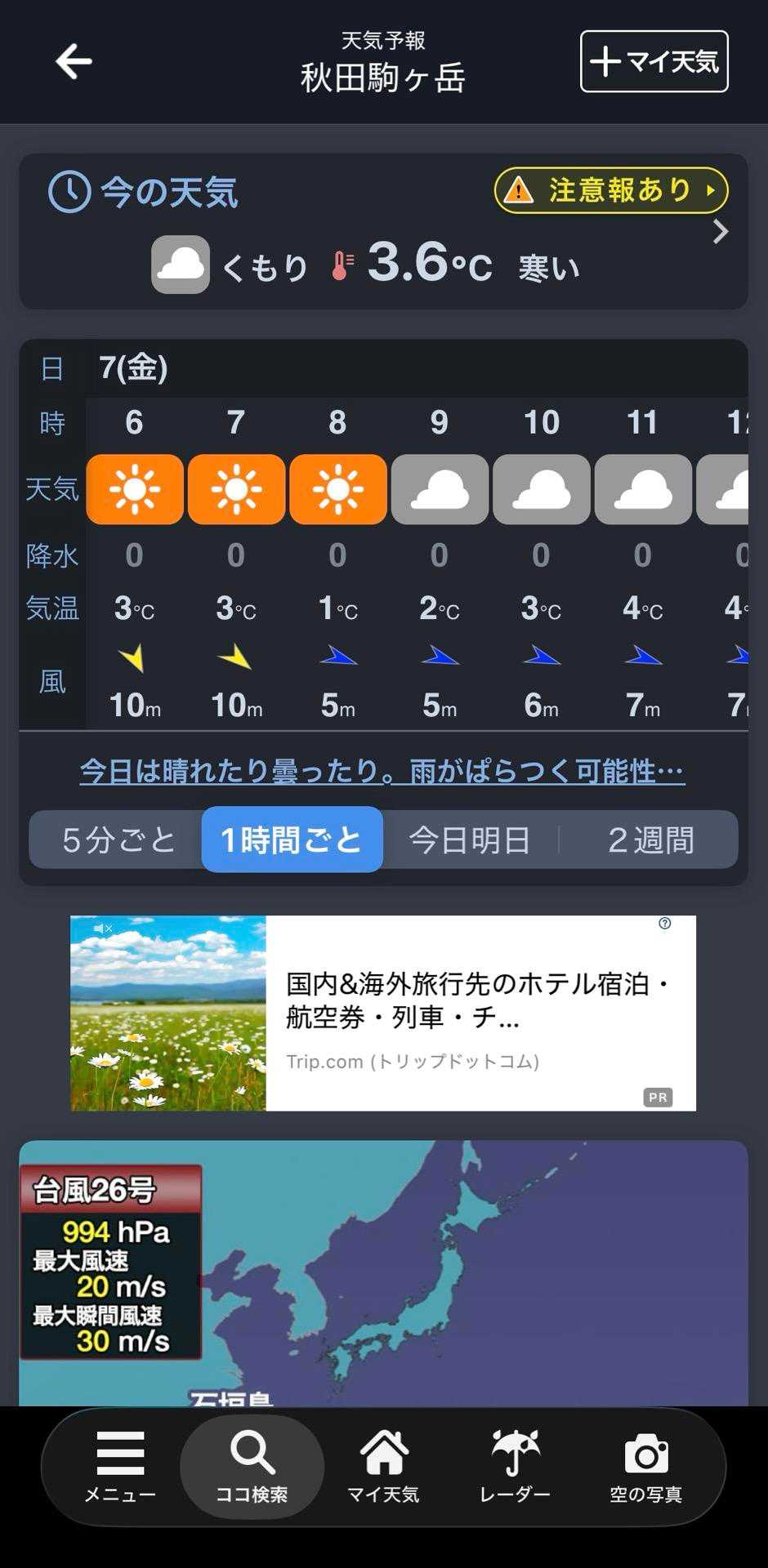
Task: Open the ad info icon
Action: click(x=665, y=924)
